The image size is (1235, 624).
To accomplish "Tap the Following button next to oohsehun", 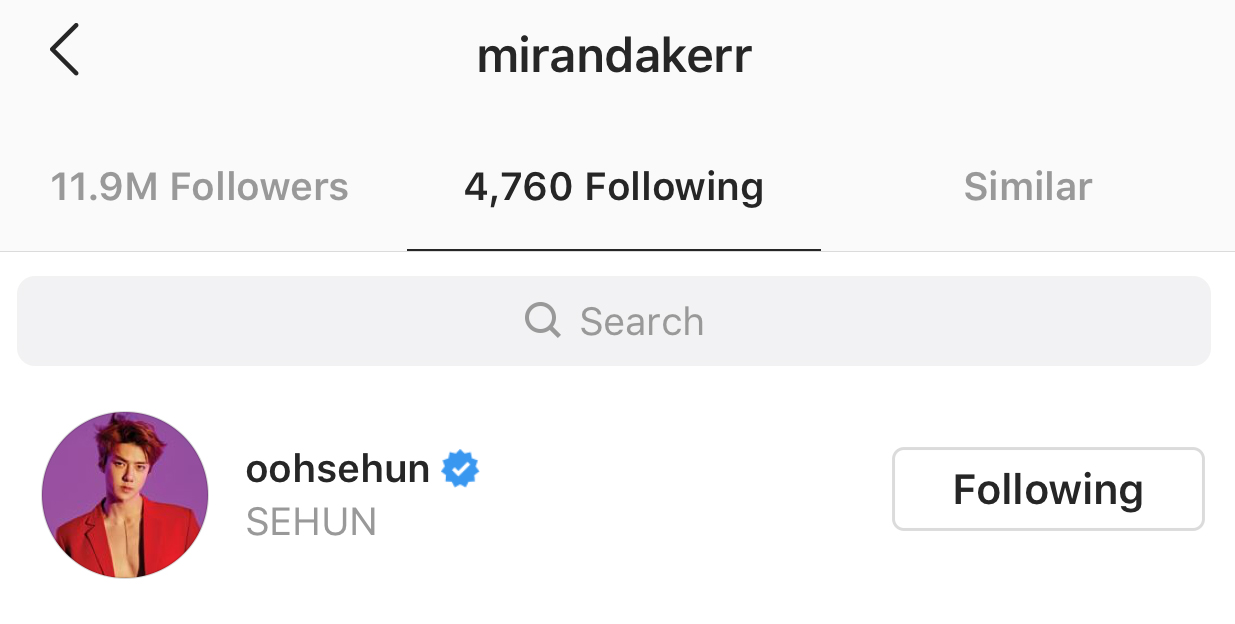I will click(x=1047, y=489).
